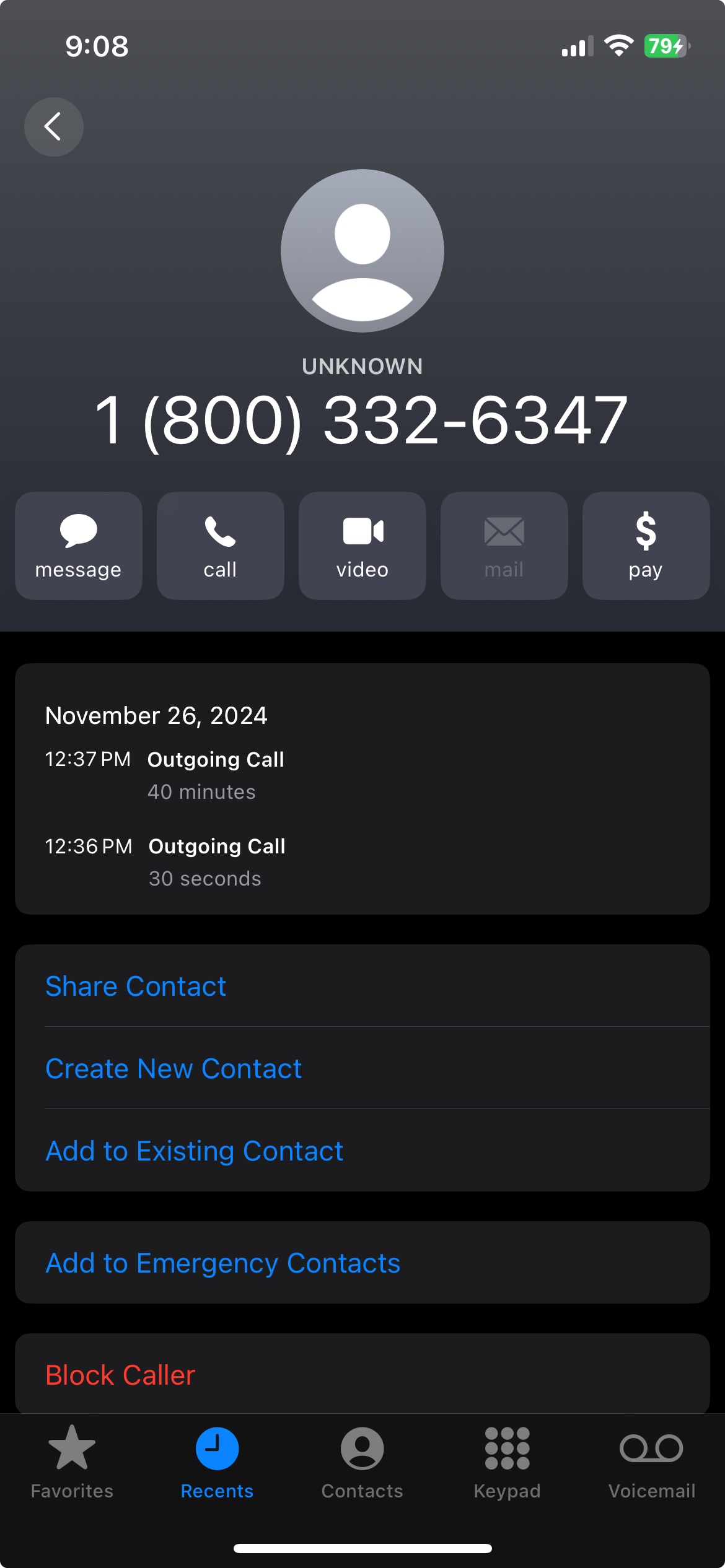Choose Create New Contact

[362, 1068]
